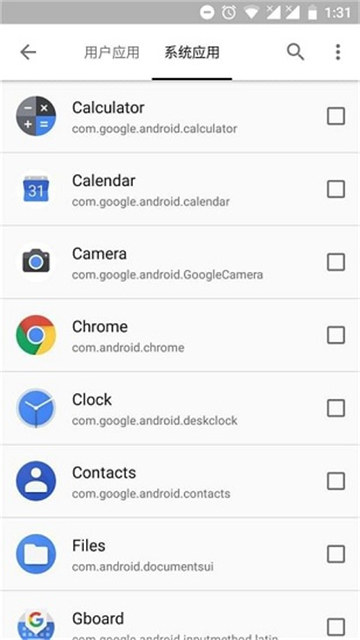Check the Calculator checkbox
Image resolution: width=360 pixels, height=640 pixels.
pyautogui.click(x=336, y=116)
